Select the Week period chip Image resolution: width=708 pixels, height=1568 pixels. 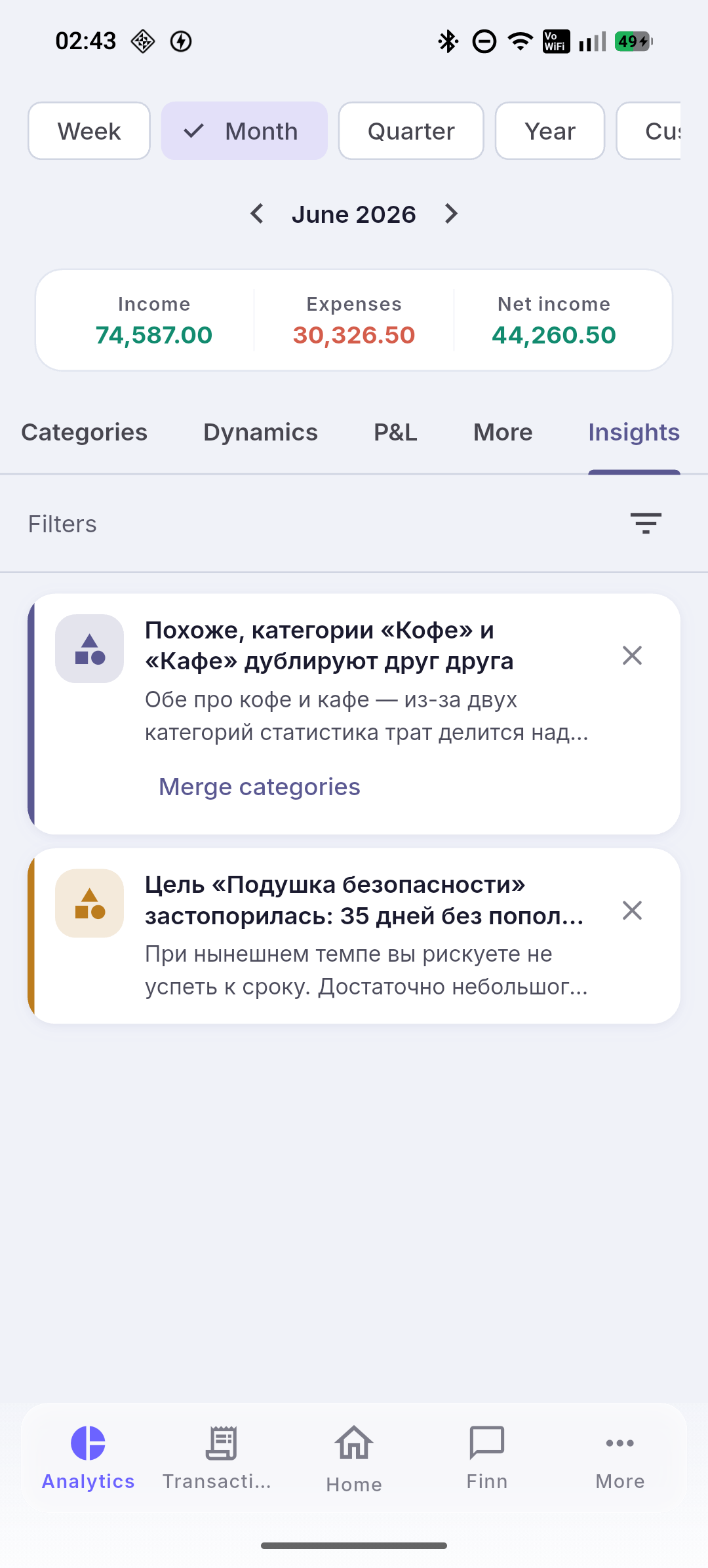click(89, 131)
